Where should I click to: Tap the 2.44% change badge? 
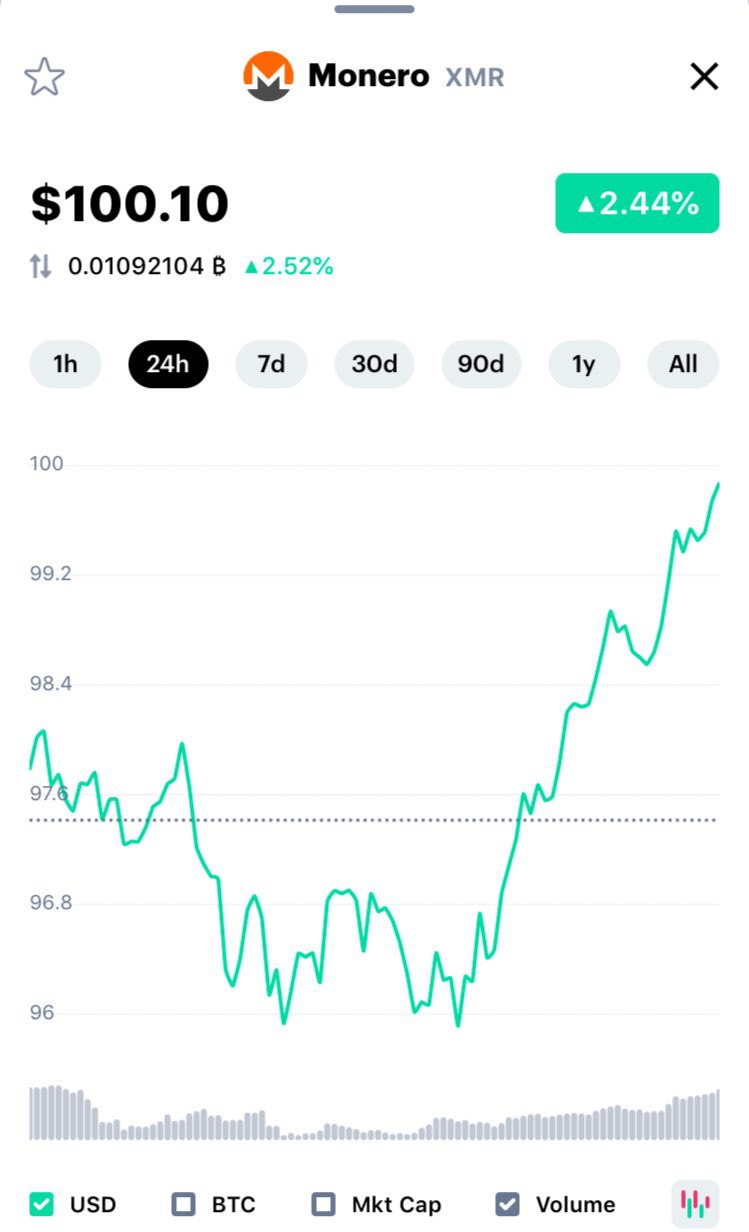coord(637,203)
